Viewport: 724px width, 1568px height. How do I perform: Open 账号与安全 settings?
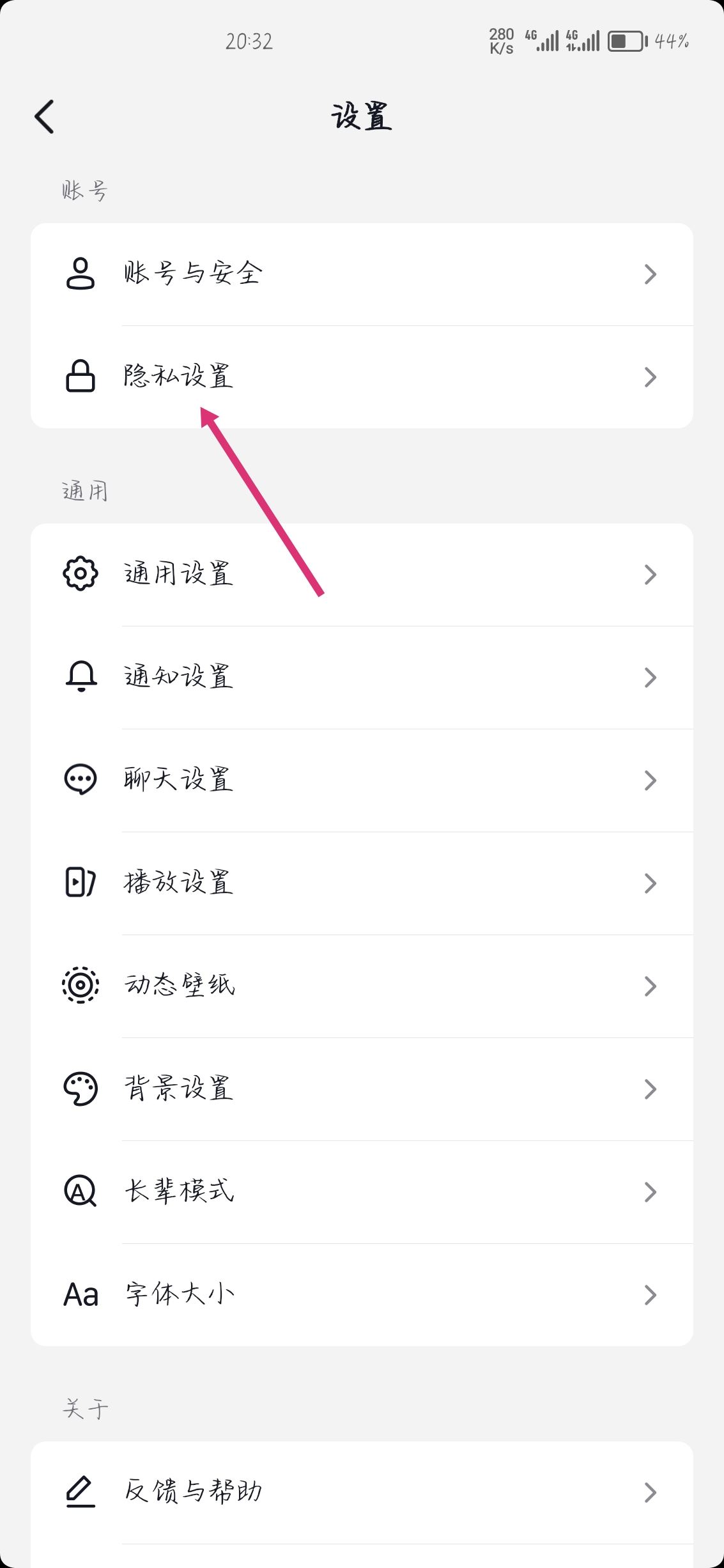coord(362,274)
